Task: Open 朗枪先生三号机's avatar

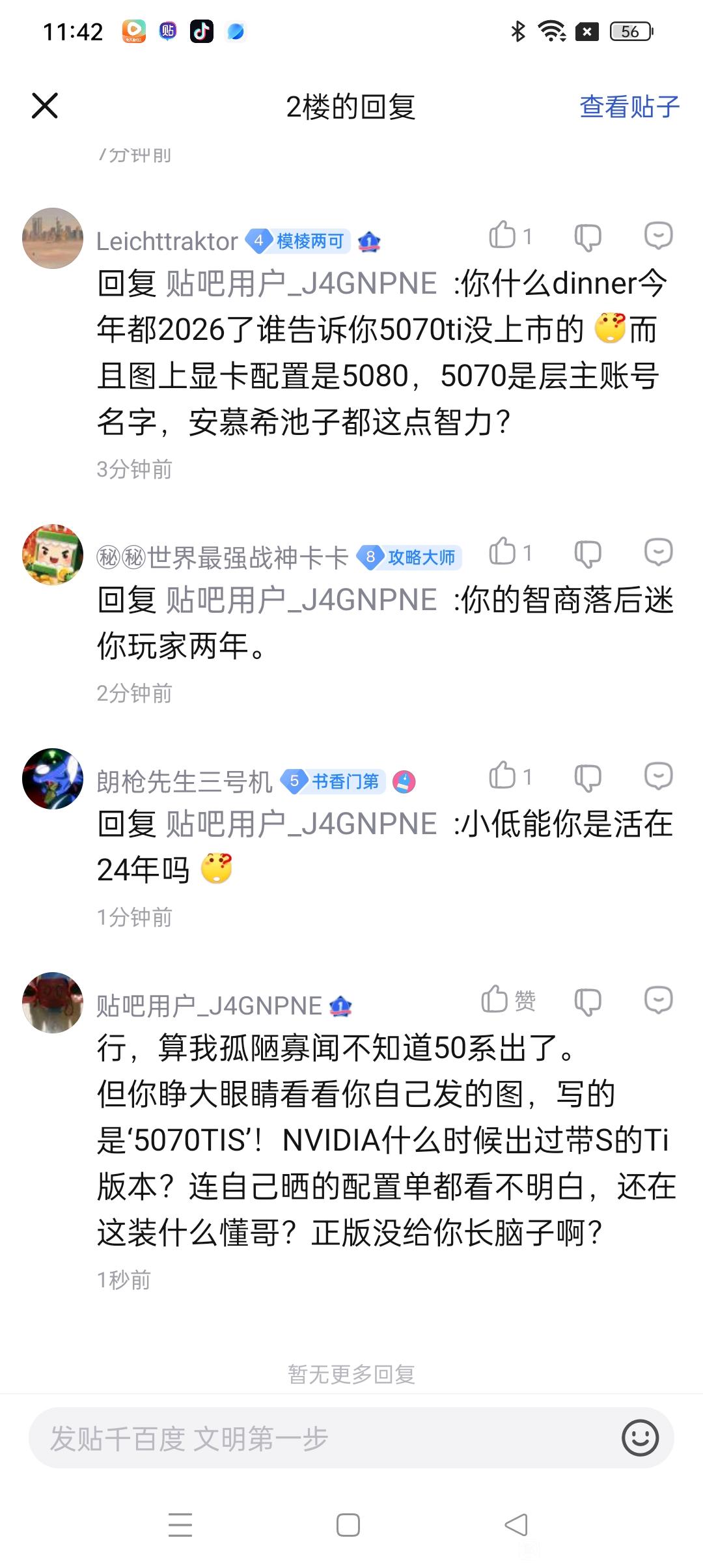Action: (x=53, y=779)
